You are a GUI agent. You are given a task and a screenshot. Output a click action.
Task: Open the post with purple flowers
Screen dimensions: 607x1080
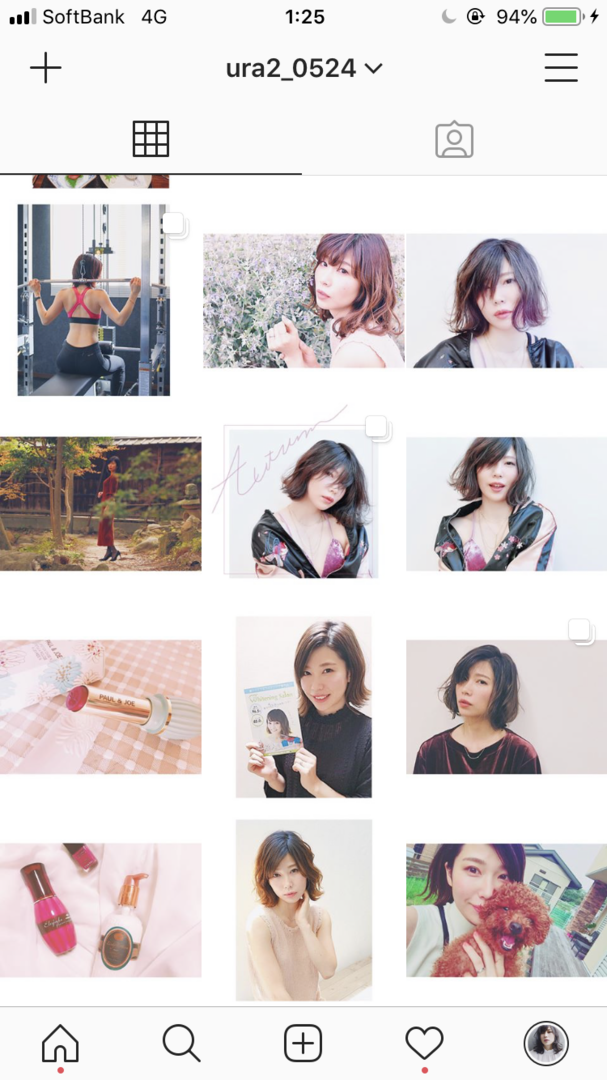click(x=304, y=301)
